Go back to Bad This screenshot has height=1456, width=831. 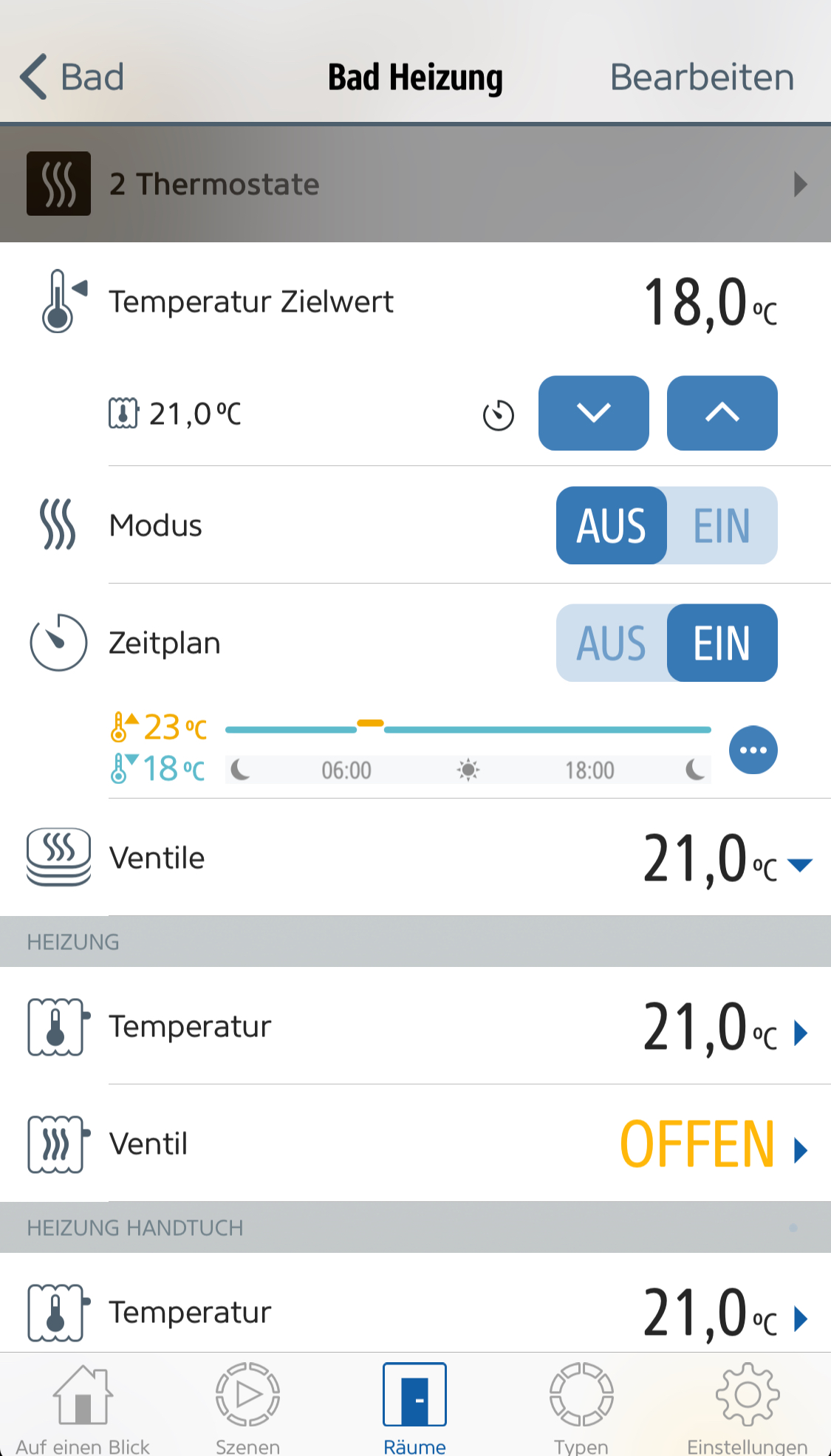click(72, 77)
